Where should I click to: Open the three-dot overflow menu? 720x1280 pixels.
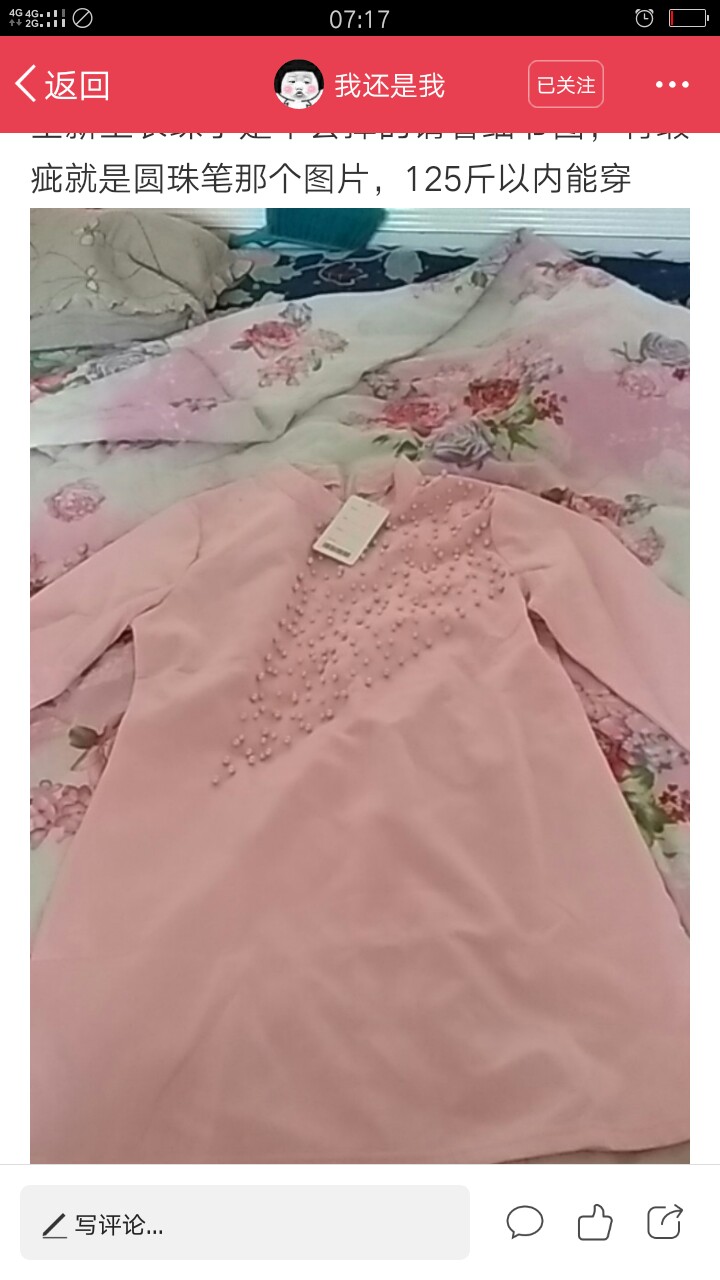pos(673,85)
